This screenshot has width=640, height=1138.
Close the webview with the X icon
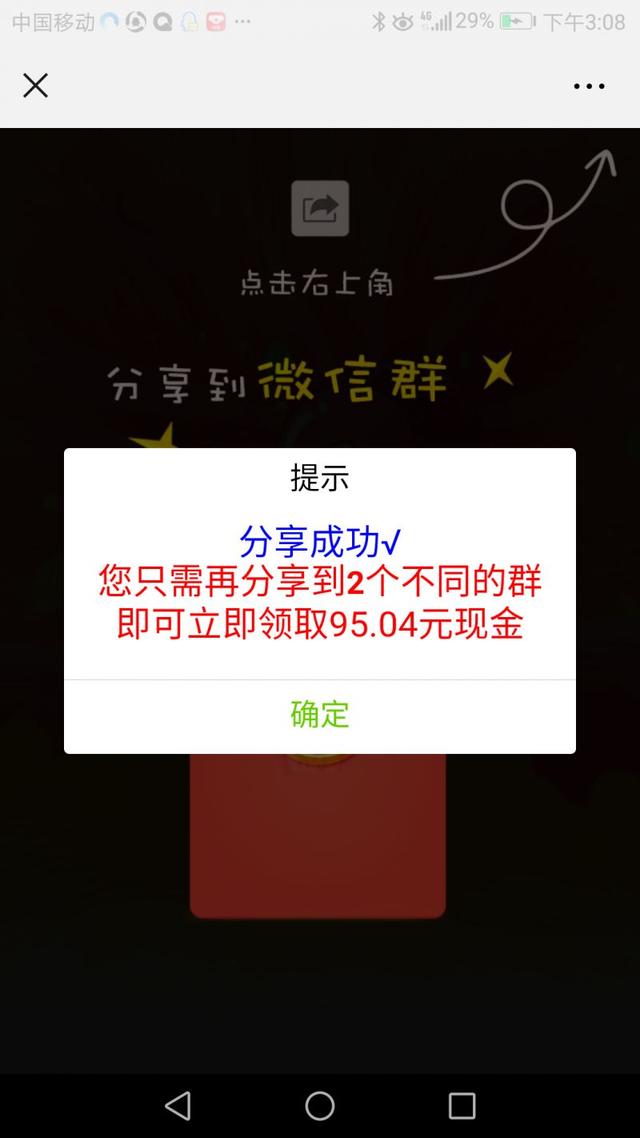pyautogui.click(x=36, y=86)
